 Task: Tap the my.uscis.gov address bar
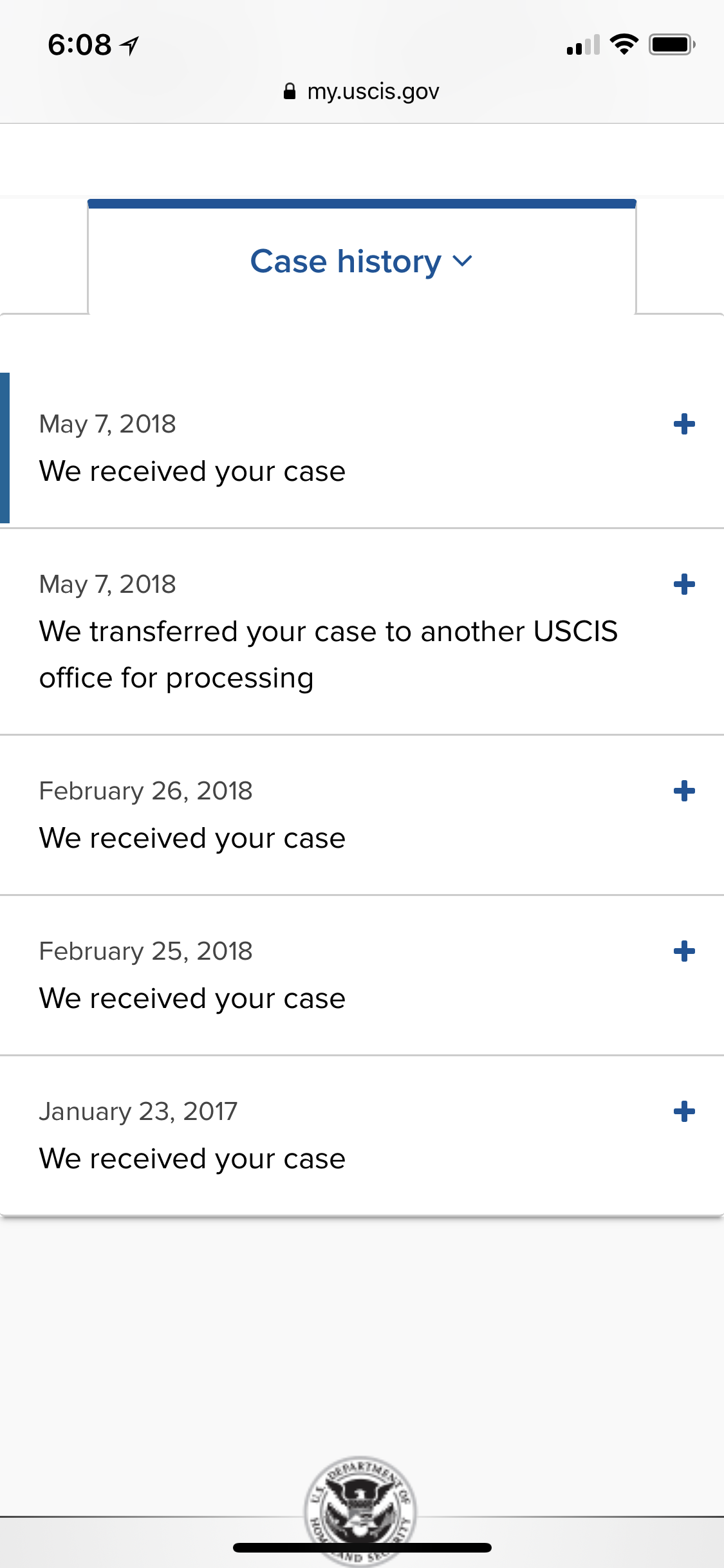[361, 92]
